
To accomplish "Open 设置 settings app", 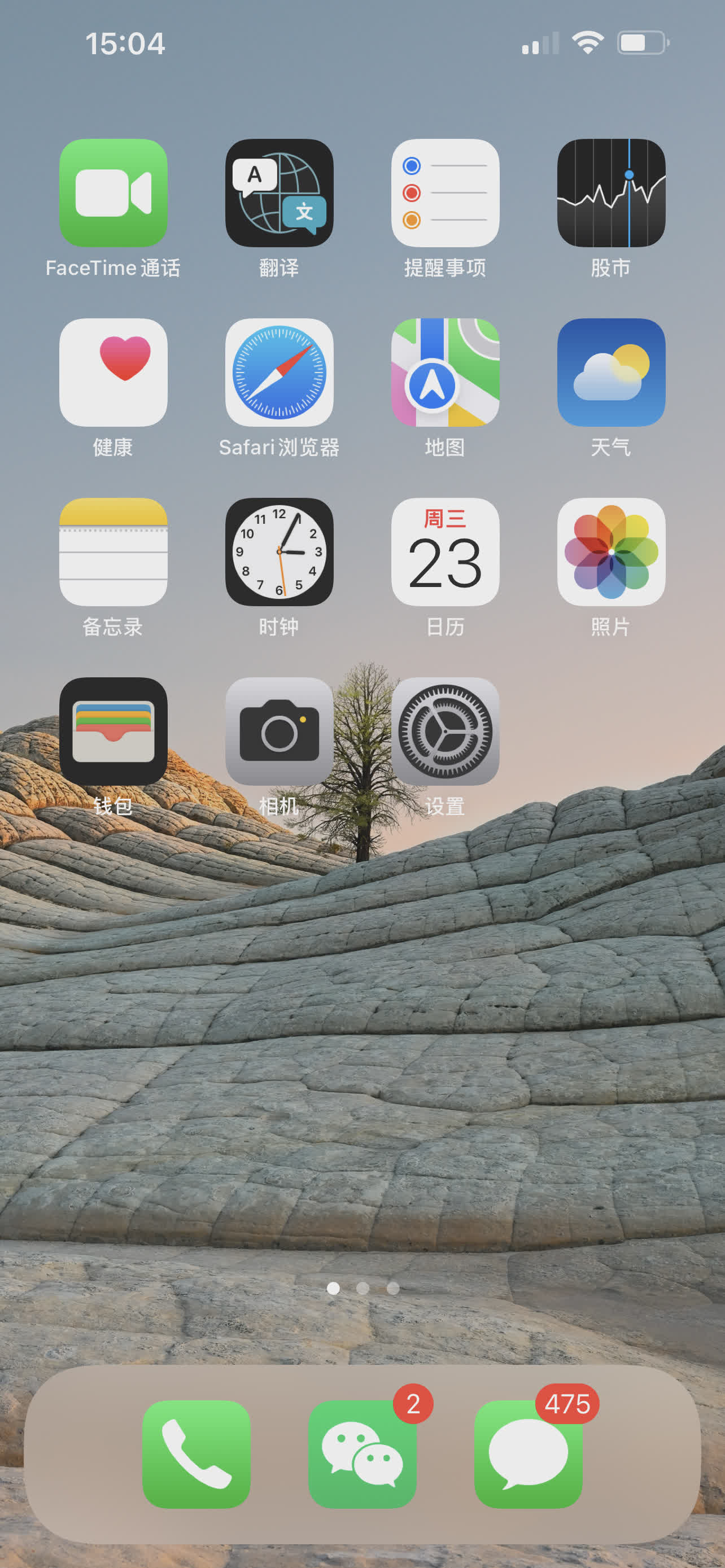I will pos(445,731).
